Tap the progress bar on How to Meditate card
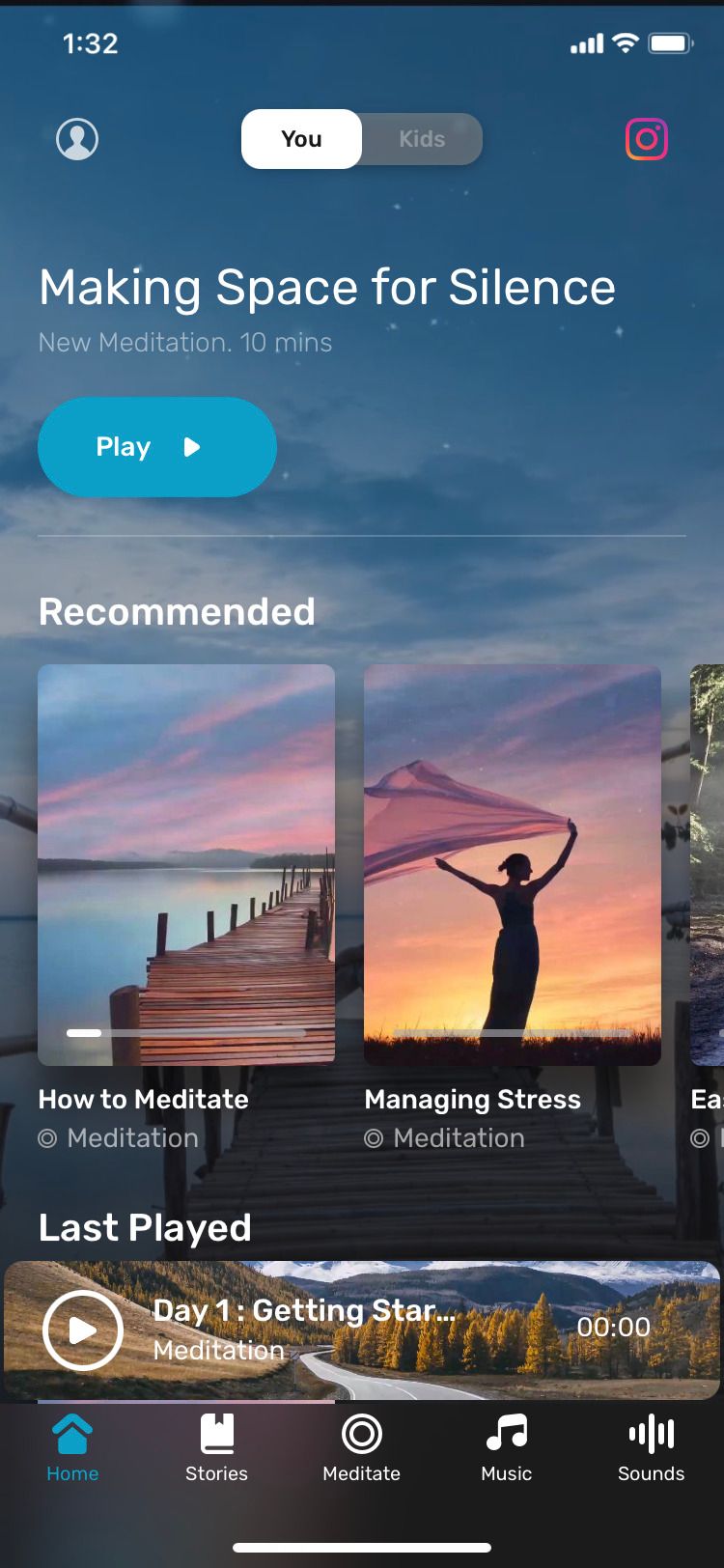Viewport: 724px width, 1568px height. 186,1032
